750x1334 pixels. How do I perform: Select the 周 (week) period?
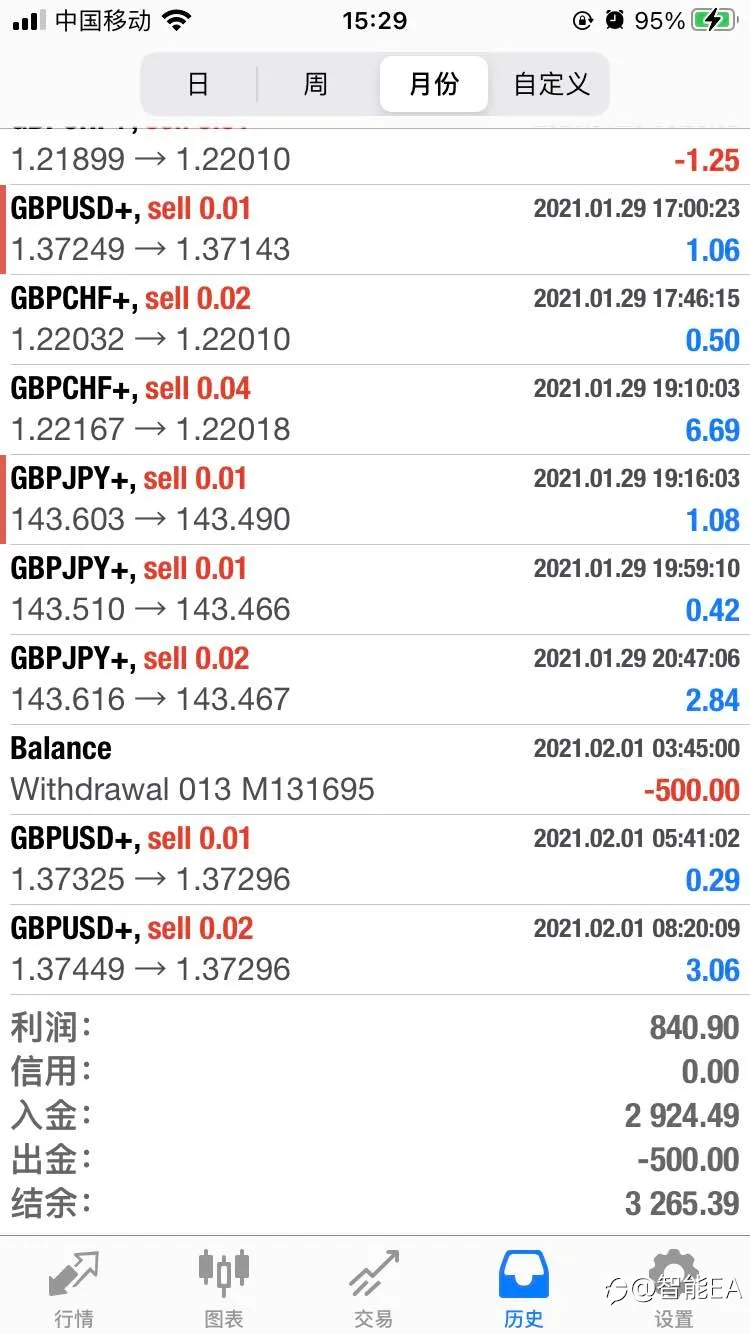[x=316, y=84]
